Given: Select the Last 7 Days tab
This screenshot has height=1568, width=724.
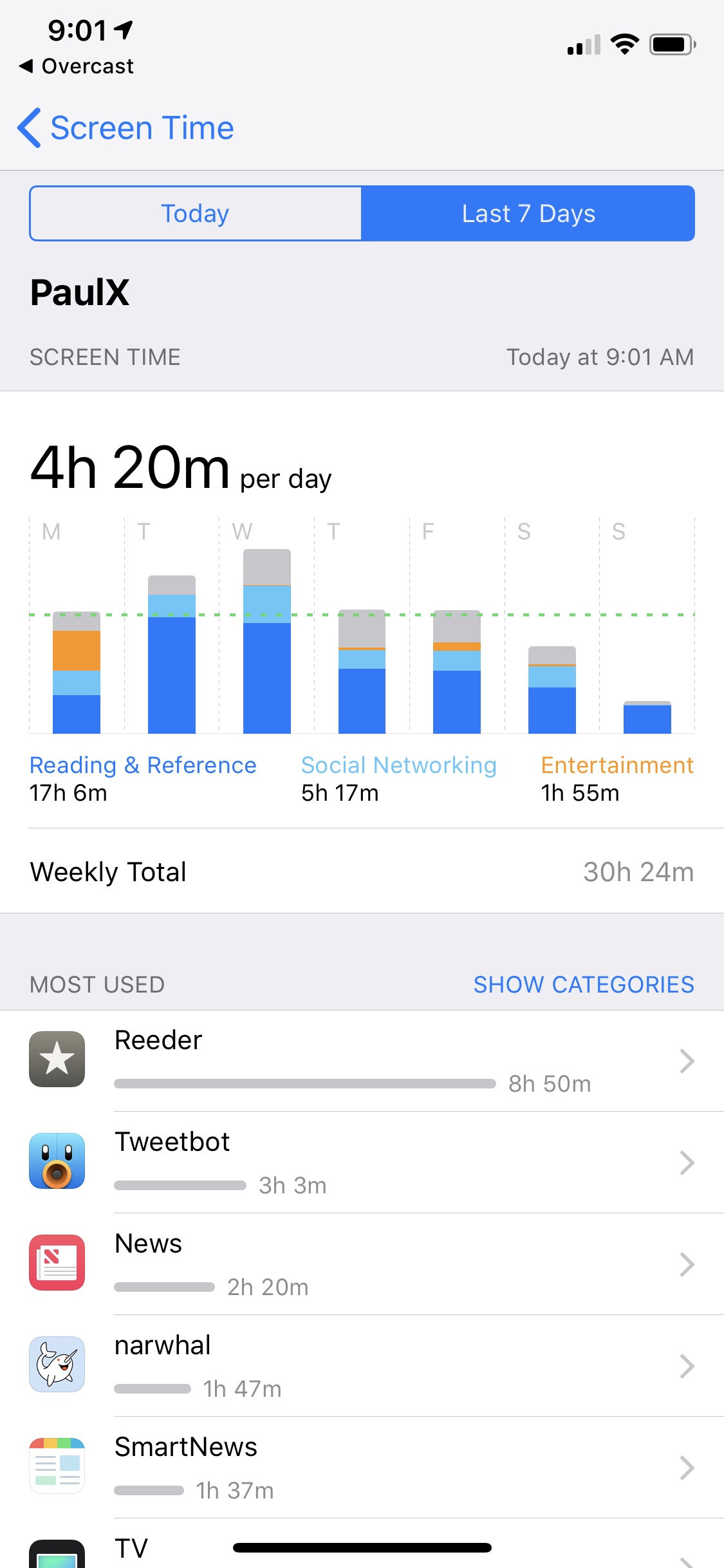Looking at the screenshot, I should [x=528, y=214].
